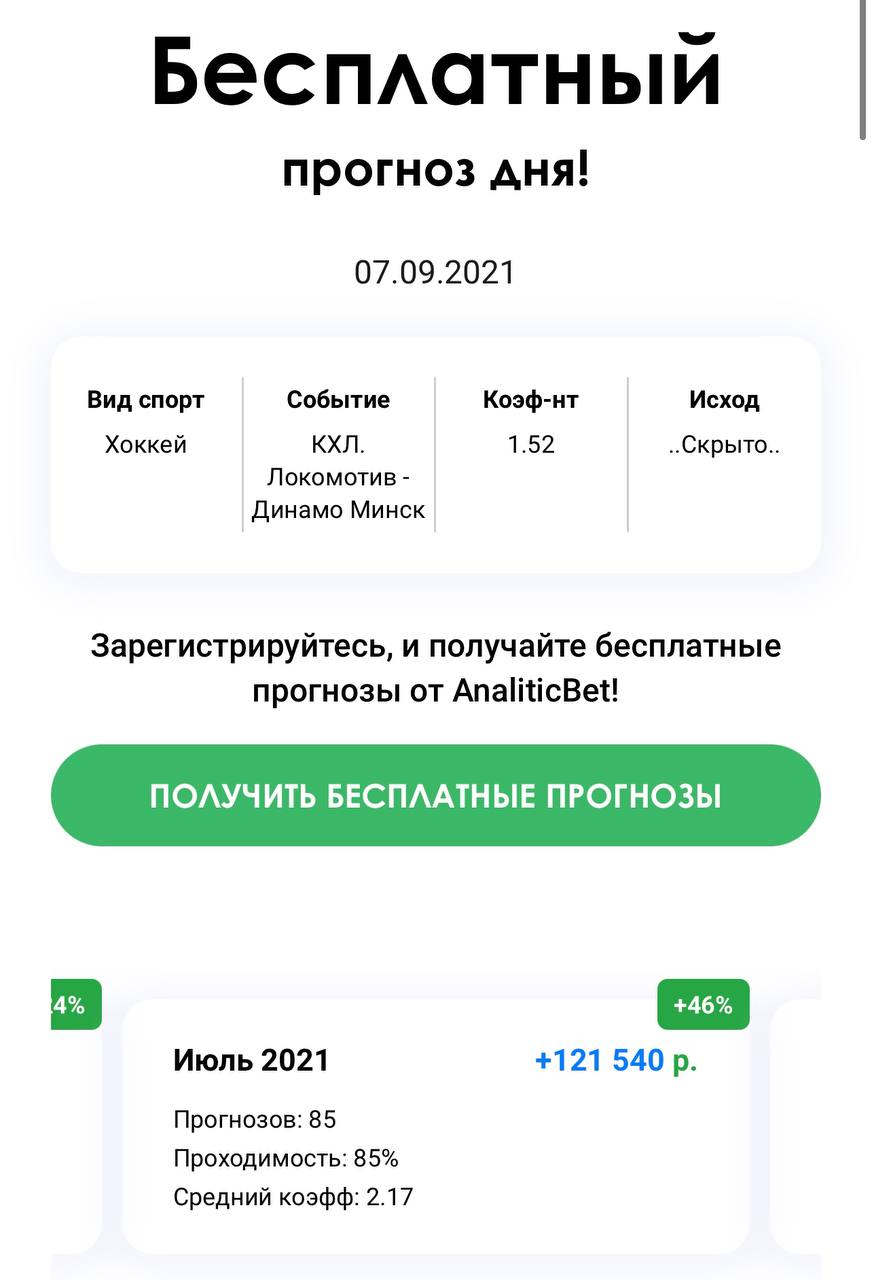This screenshot has height=1280, width=872.
Task: Tap the ПОЛУЧИТЬ БЕСПЛАТНЫЕ ПРОГНОЗЫ button
Action: coord(435,796)
